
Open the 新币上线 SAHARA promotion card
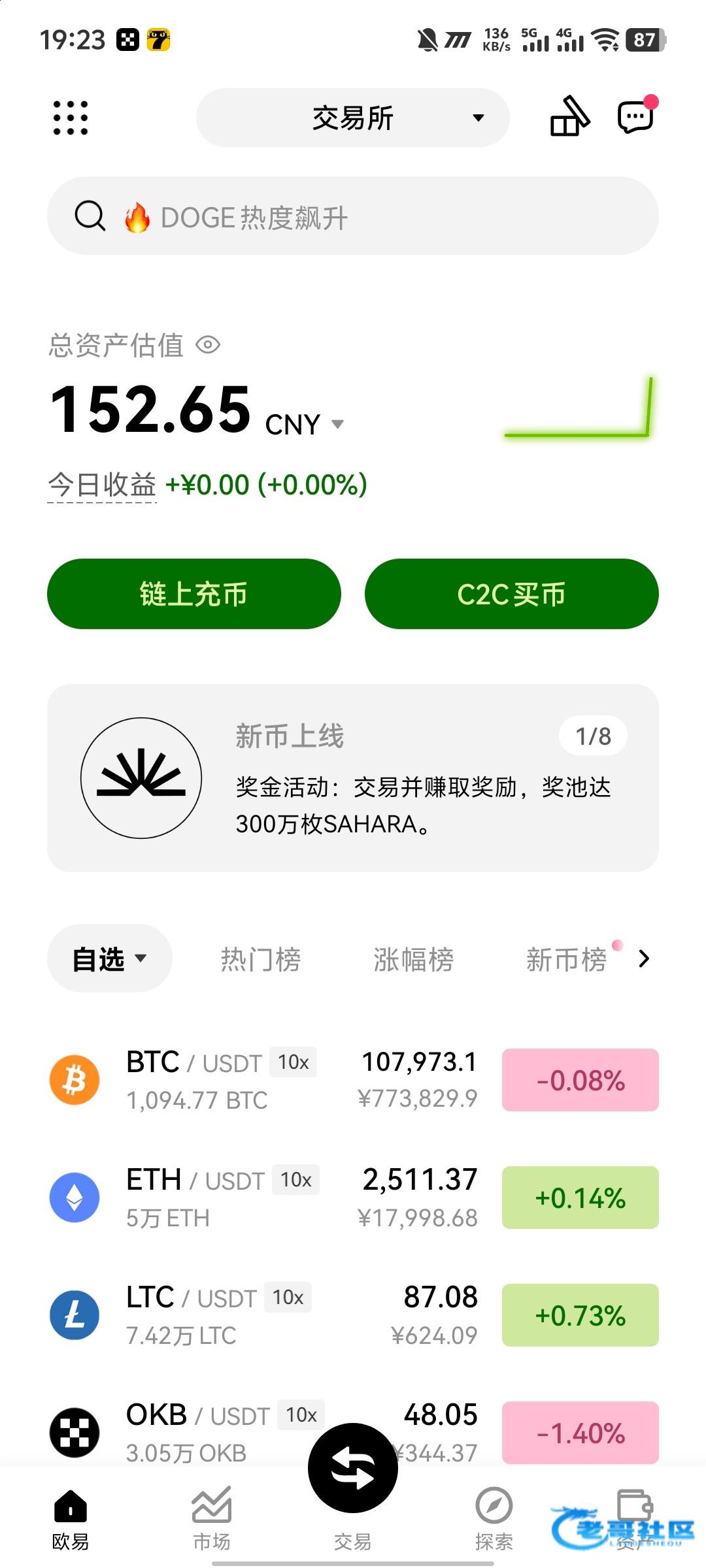click(353, 777)
